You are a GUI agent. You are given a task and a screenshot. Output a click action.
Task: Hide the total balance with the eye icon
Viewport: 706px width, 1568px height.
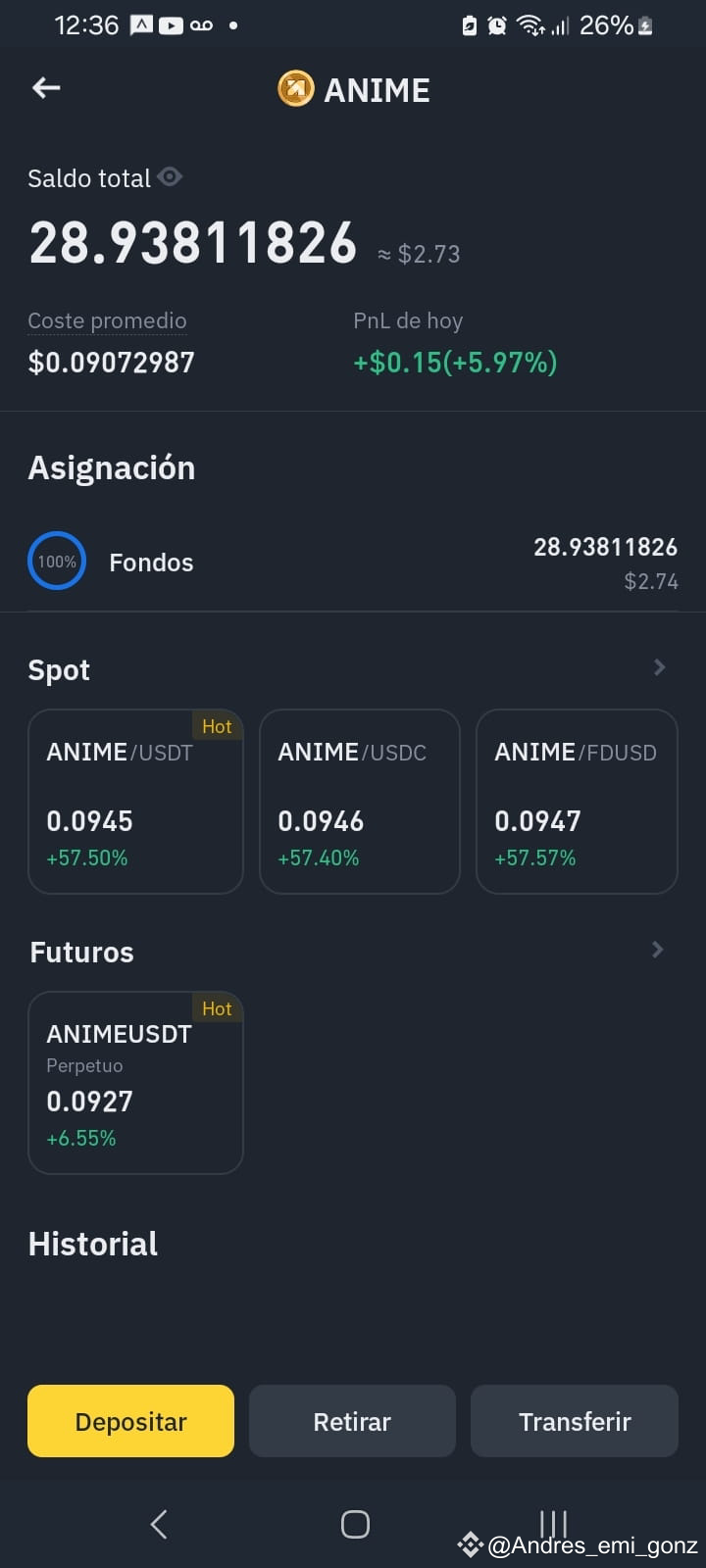coord(170,177)
